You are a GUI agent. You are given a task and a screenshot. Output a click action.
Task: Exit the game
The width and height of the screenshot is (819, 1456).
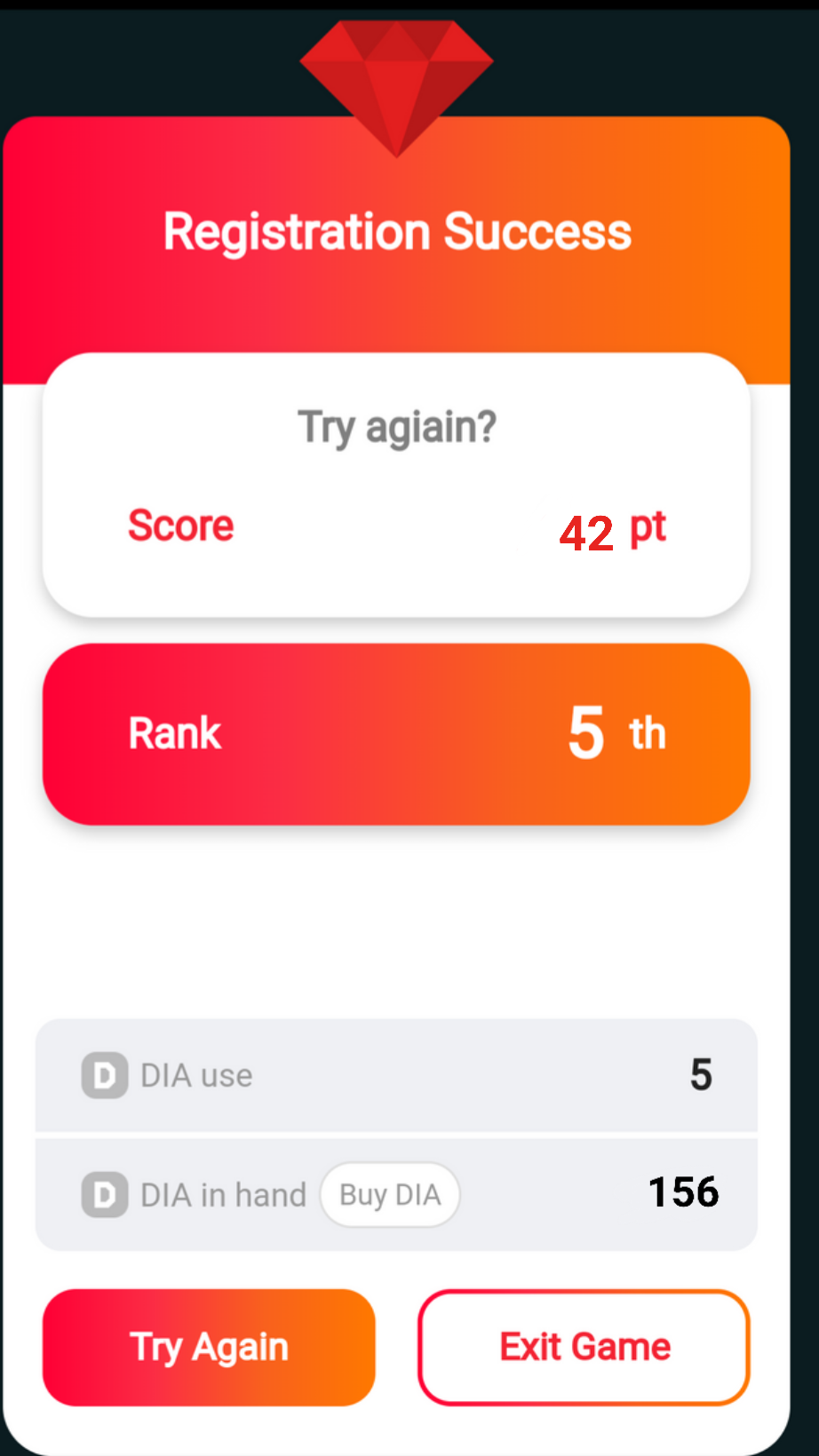tap(584, 1347)
